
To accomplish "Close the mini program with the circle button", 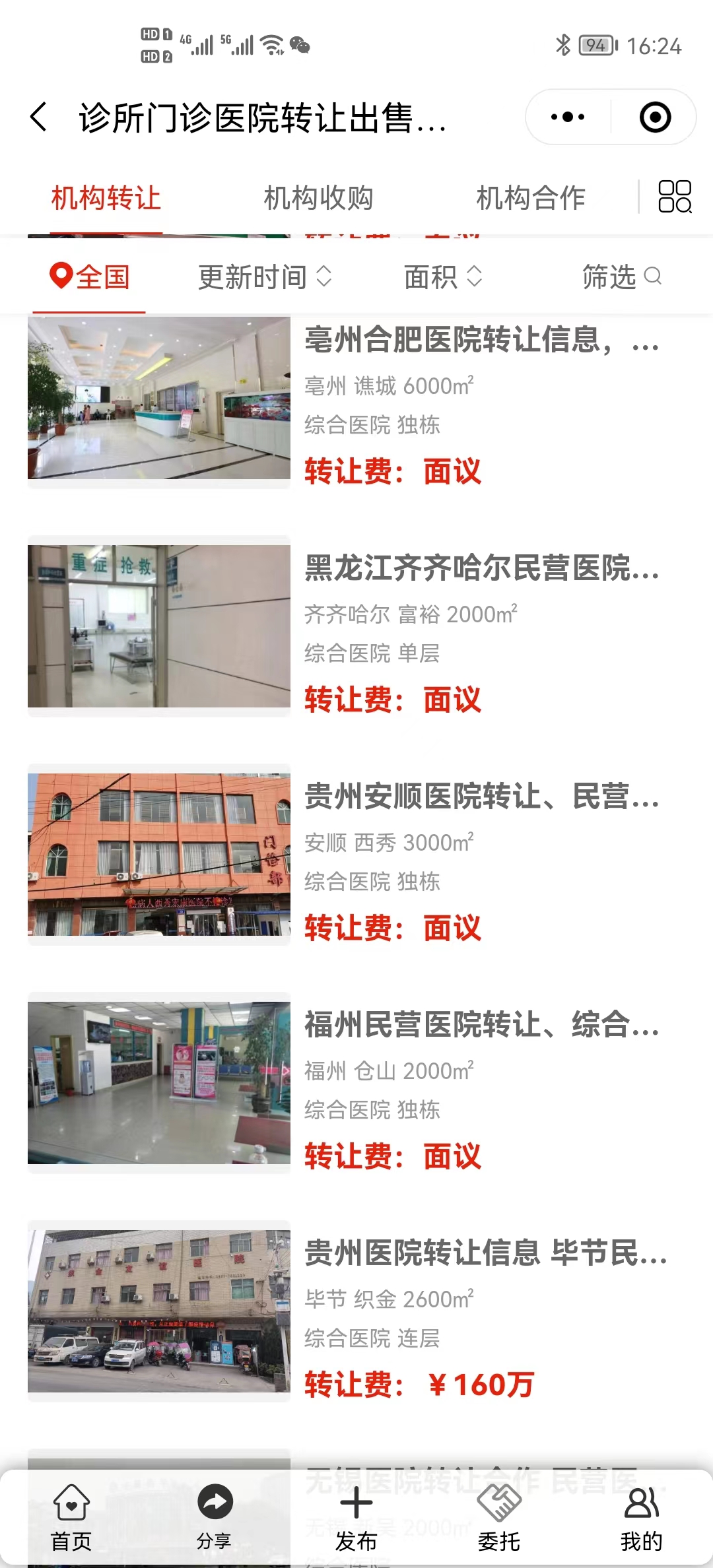I will tap(655, 117).
